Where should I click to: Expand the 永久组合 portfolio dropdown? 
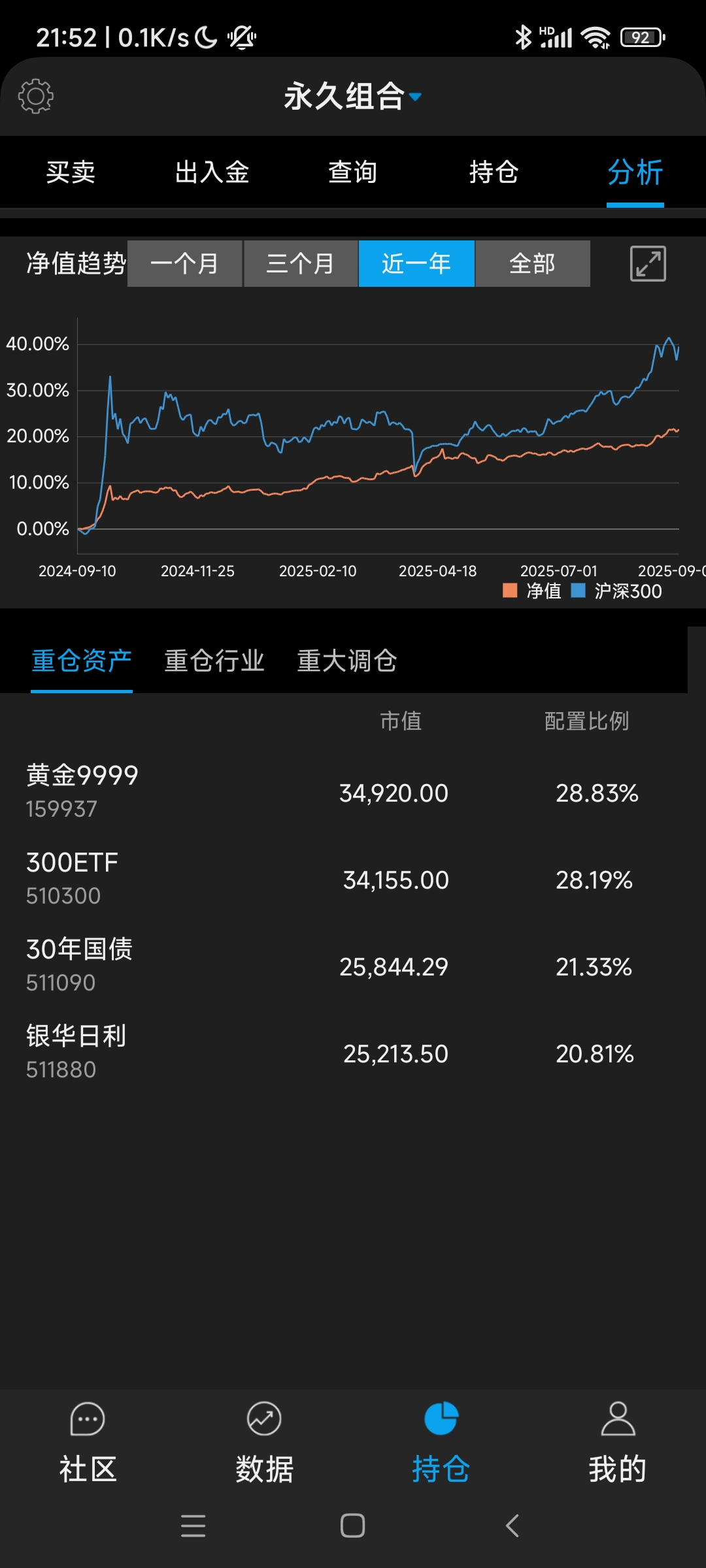point(353,97)
